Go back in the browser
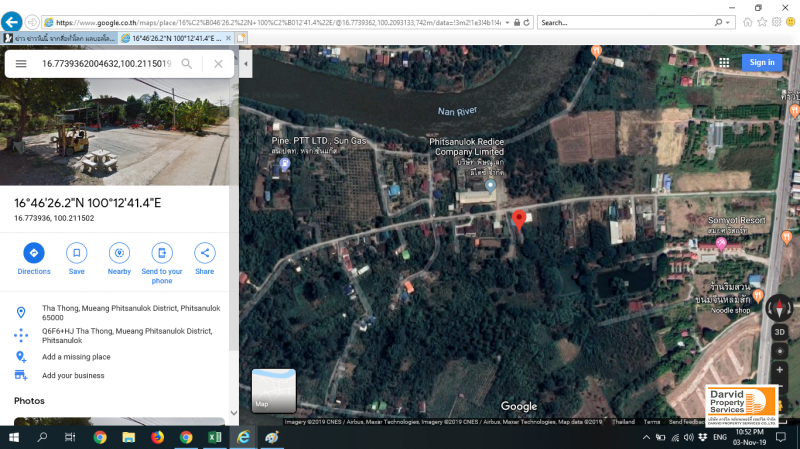The image size is (800, 449). tap(12, 21)
